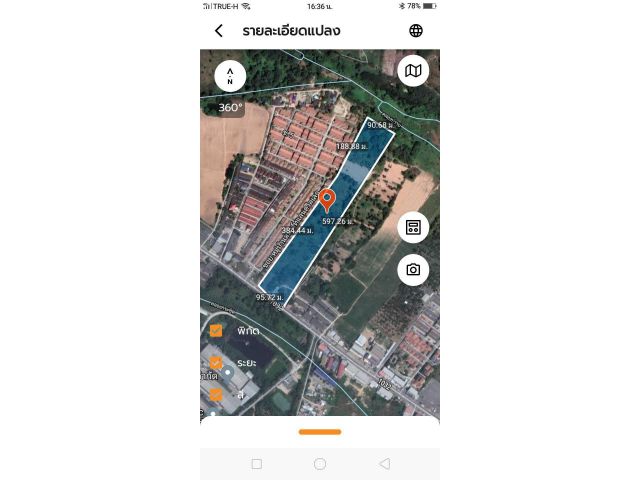This screenshot has height=480, width=640.
Task: Open the 360° view
Action: 230,107
